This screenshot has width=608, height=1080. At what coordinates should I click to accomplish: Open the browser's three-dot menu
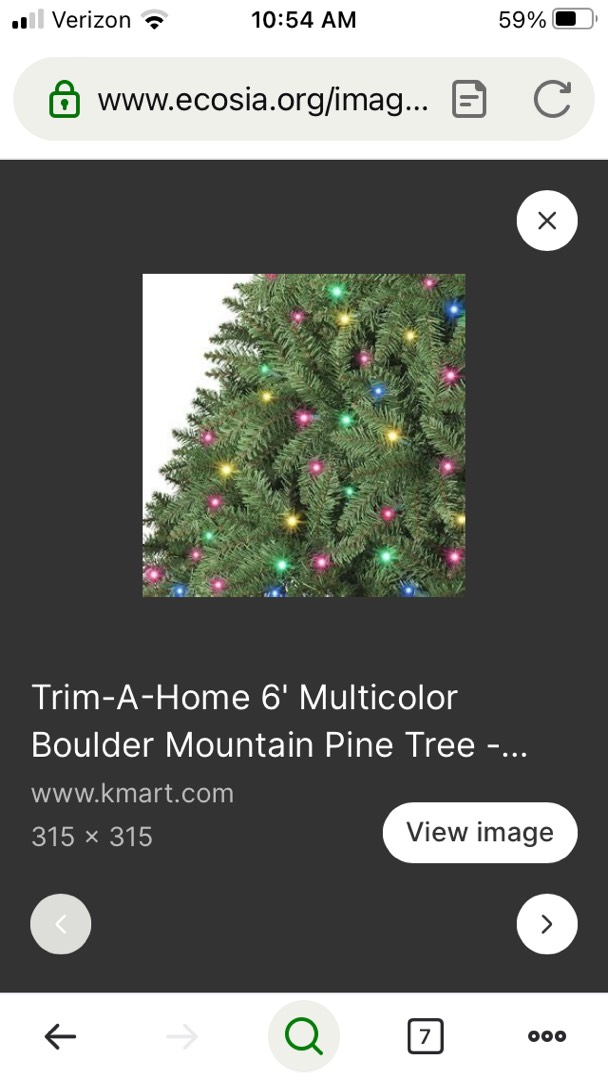(547, 1036)
